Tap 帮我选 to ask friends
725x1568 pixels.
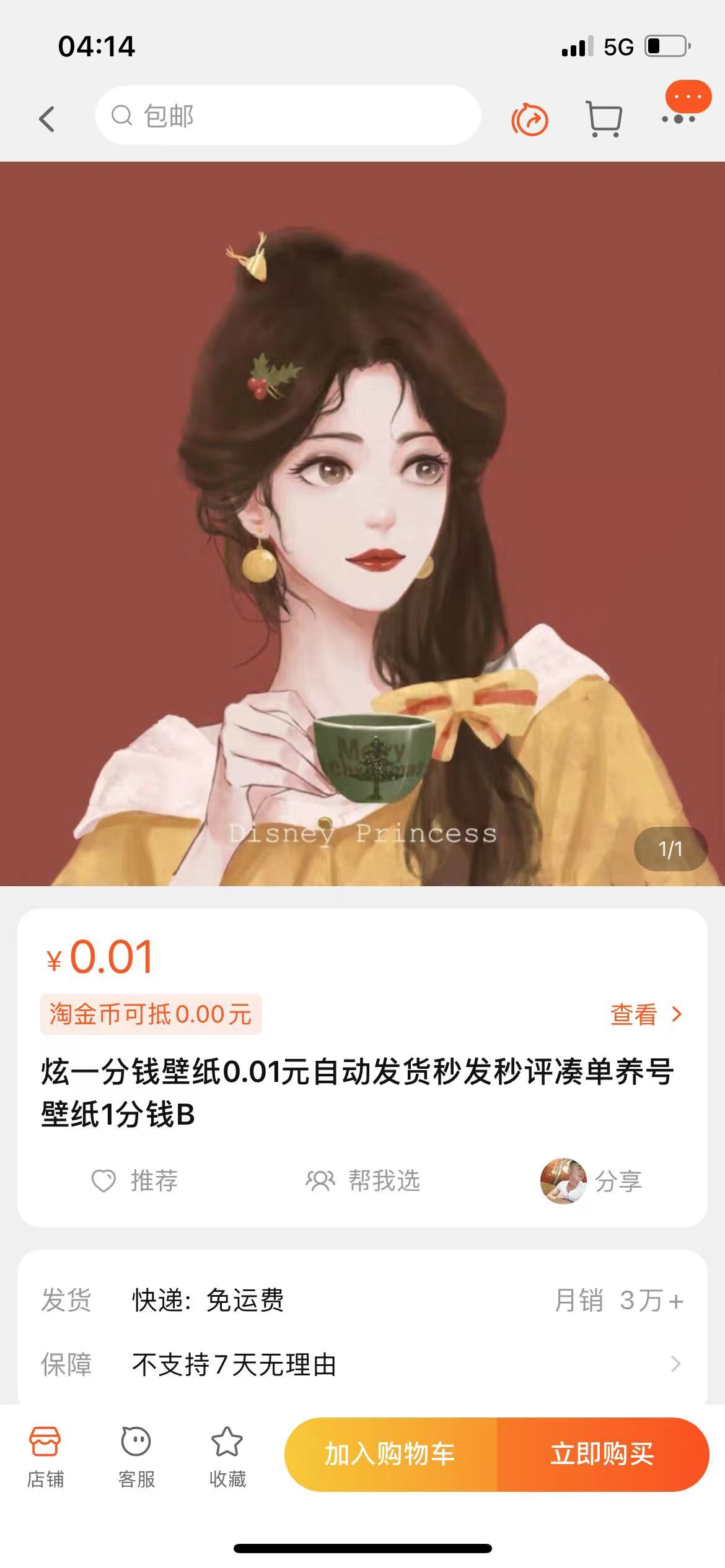tap(363, 1181)
